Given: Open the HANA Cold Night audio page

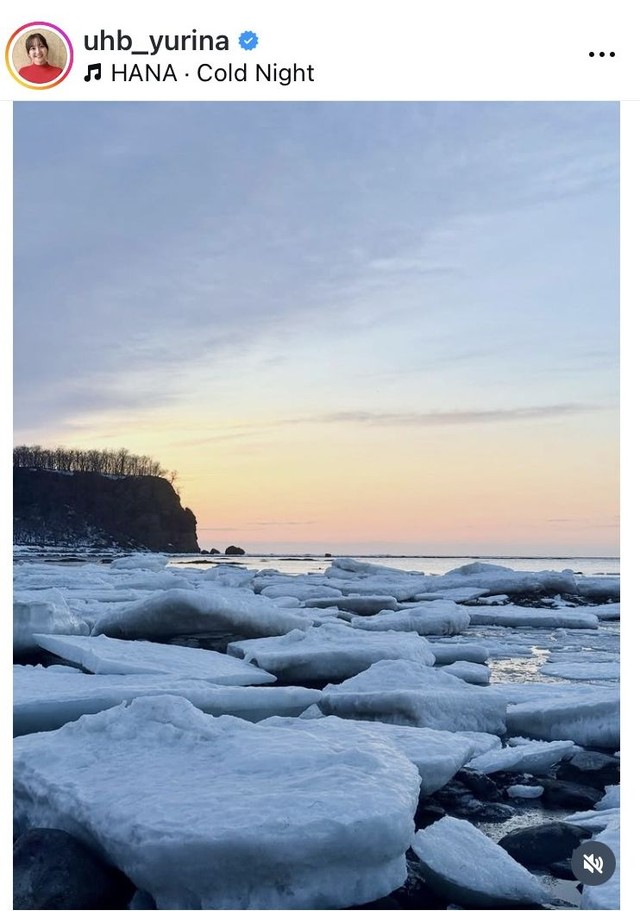Looking at the screenshot, I should pos(211,73).
